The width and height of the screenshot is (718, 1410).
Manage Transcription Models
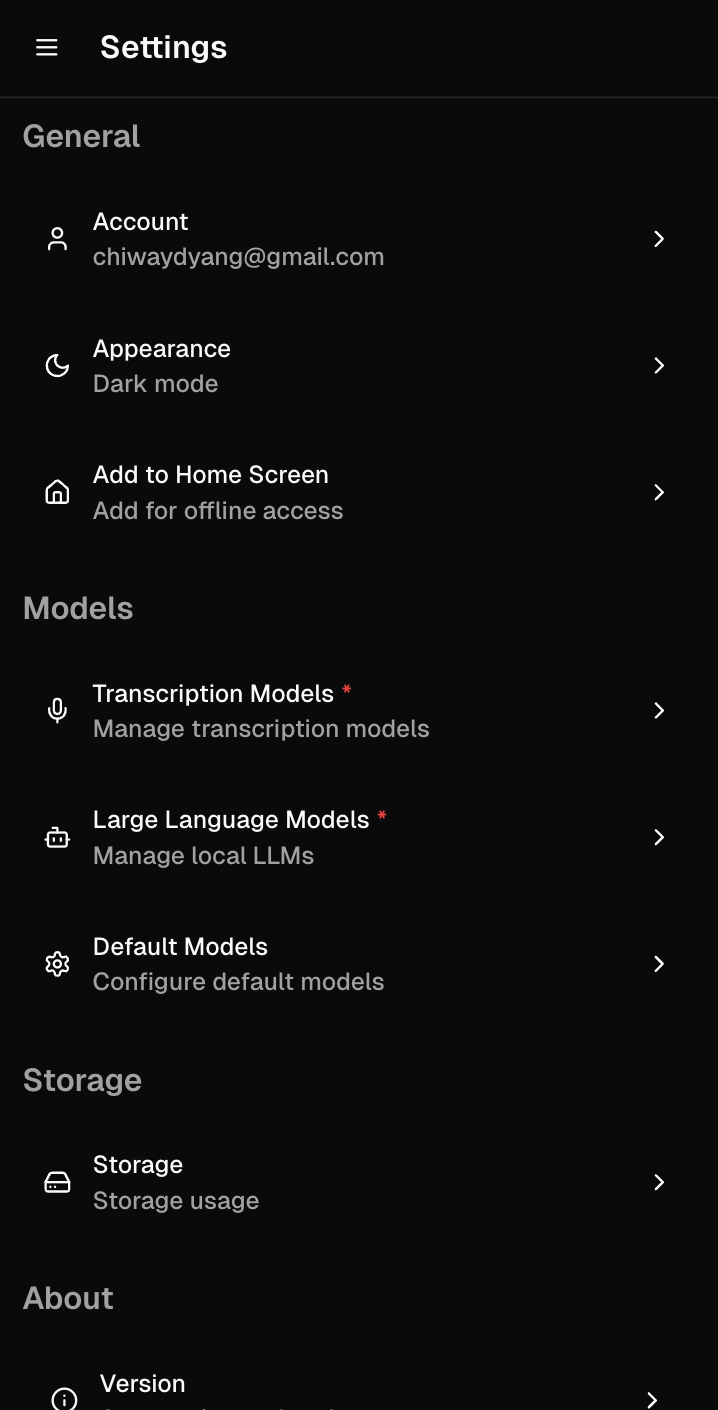pos(358,711)
